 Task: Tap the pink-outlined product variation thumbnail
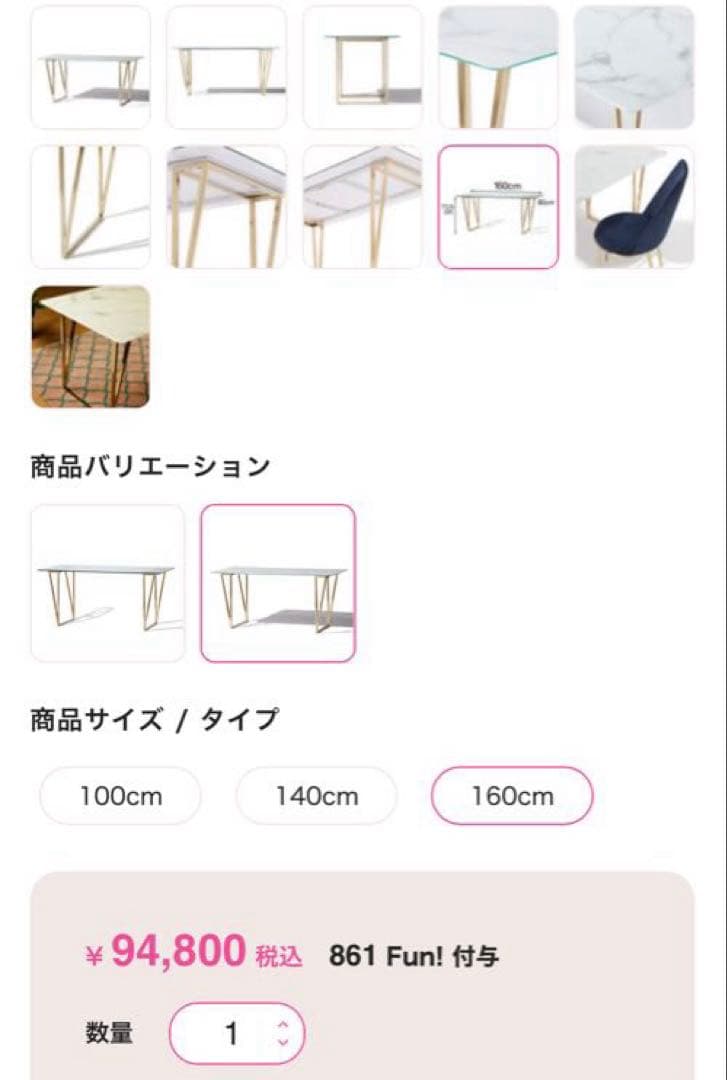coord(278,583)
